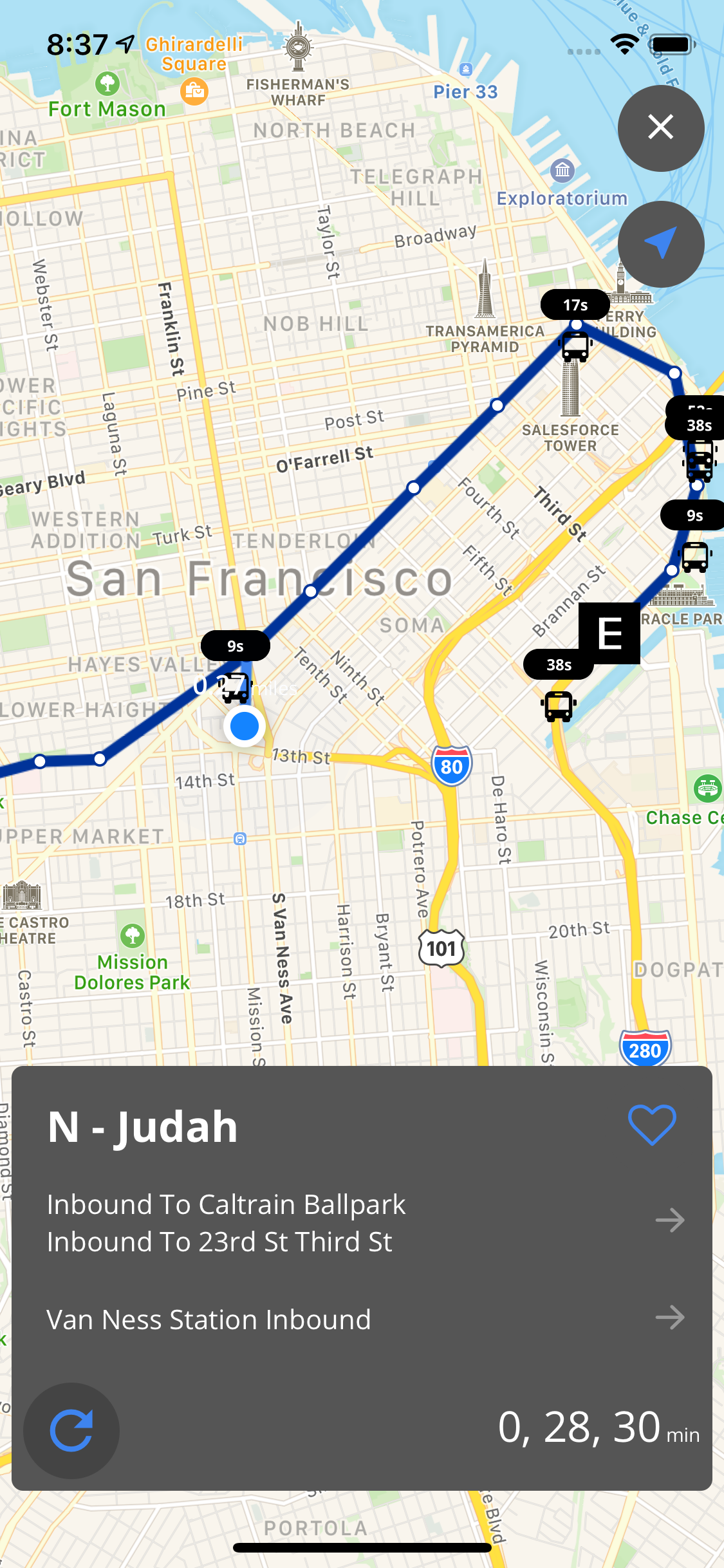Center the map with the location arrow button
Image resolution: width=724 pixels, height=1568 pixels.
point(661,244)
